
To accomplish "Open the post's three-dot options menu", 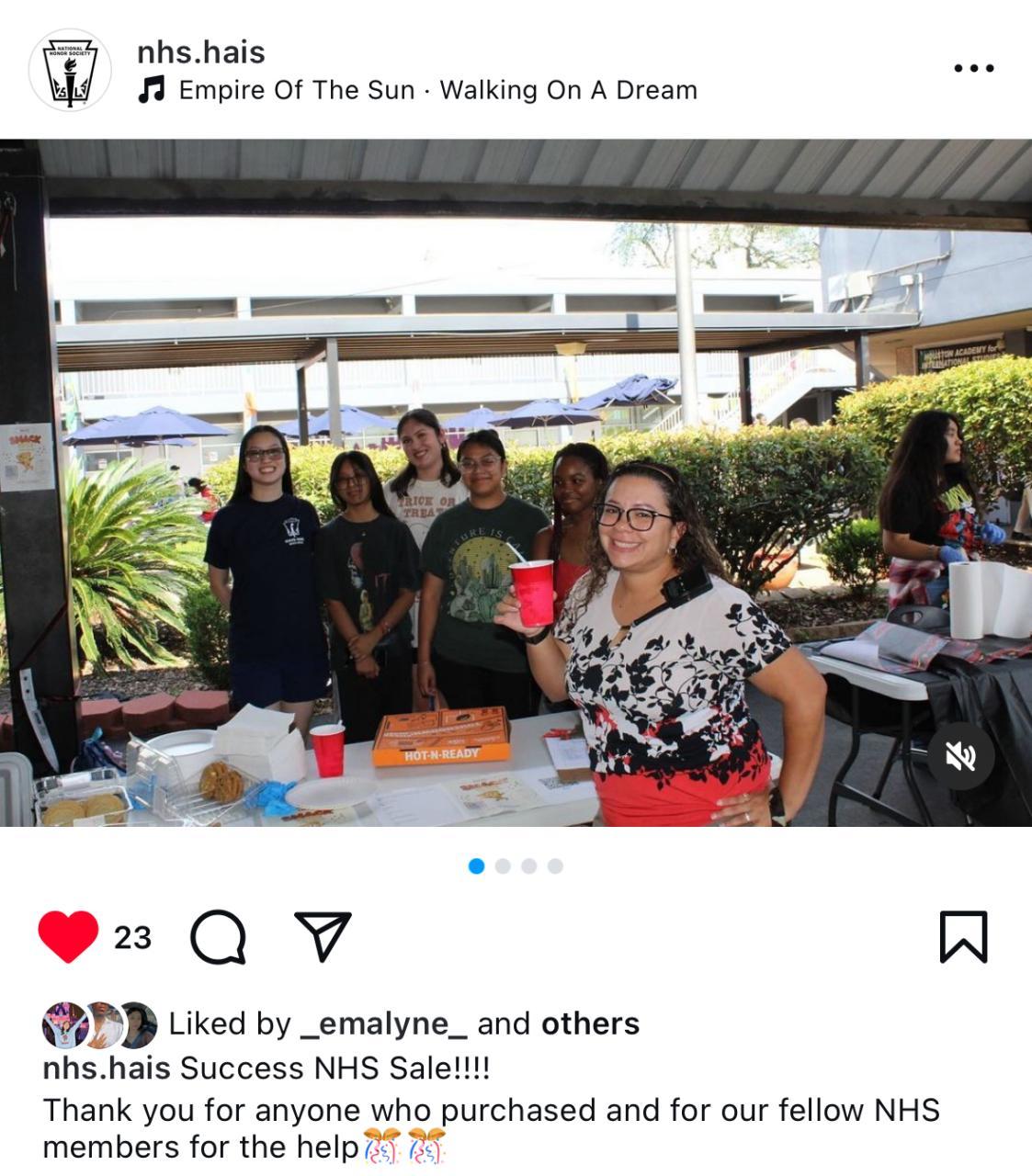I will [x=974, y=68].
